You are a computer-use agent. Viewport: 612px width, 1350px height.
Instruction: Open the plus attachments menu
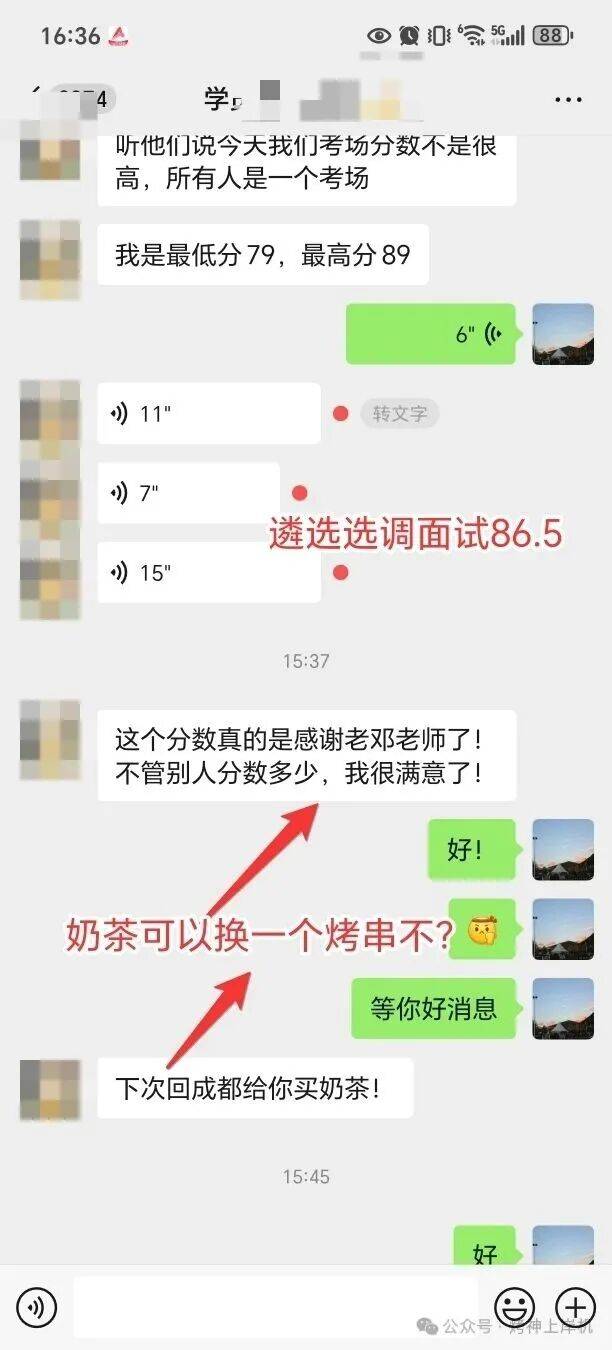[x=575, y=1306]
